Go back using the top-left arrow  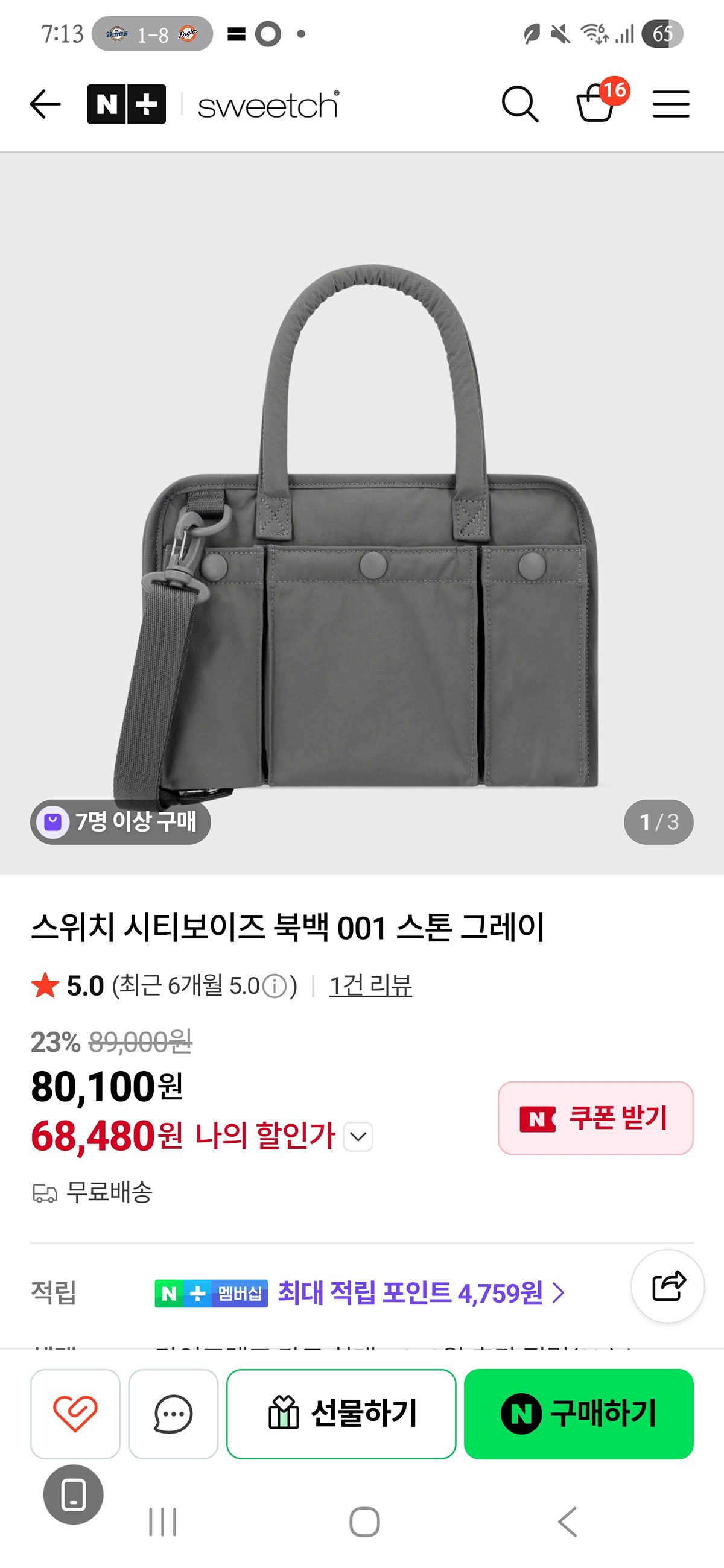click(45, 104)
